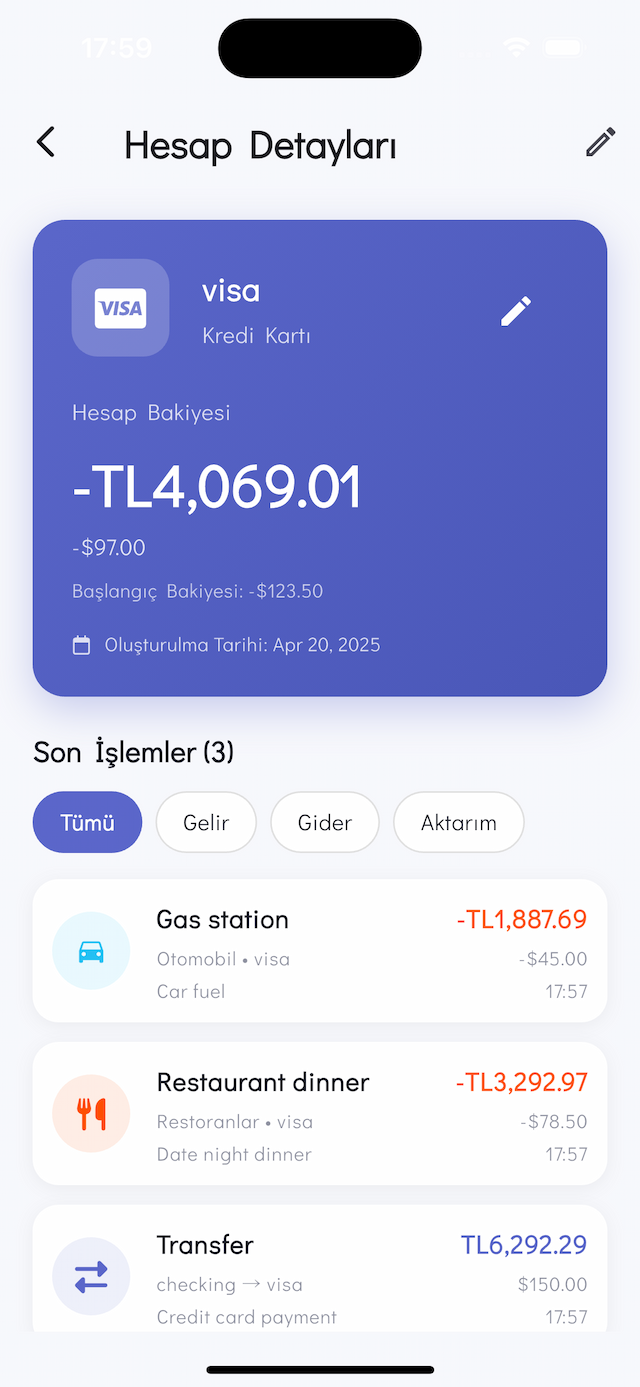Image resolution: width=640 pixels, height=1387 pixels.
Task: Filter transactions by Gelir
Action: [x=206, y=822]
